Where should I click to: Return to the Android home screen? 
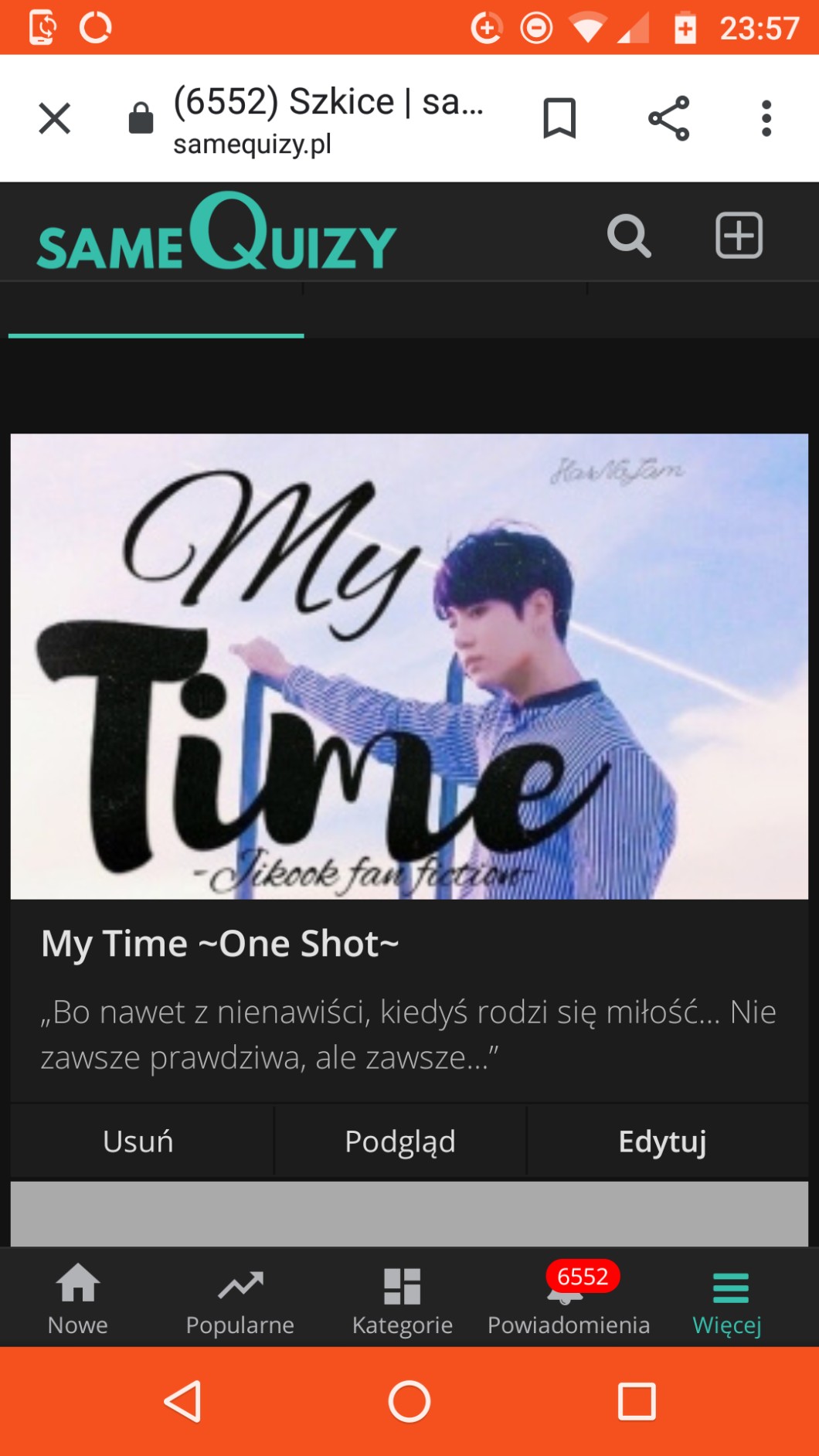pyautogui.click(x=409, y=1401)
